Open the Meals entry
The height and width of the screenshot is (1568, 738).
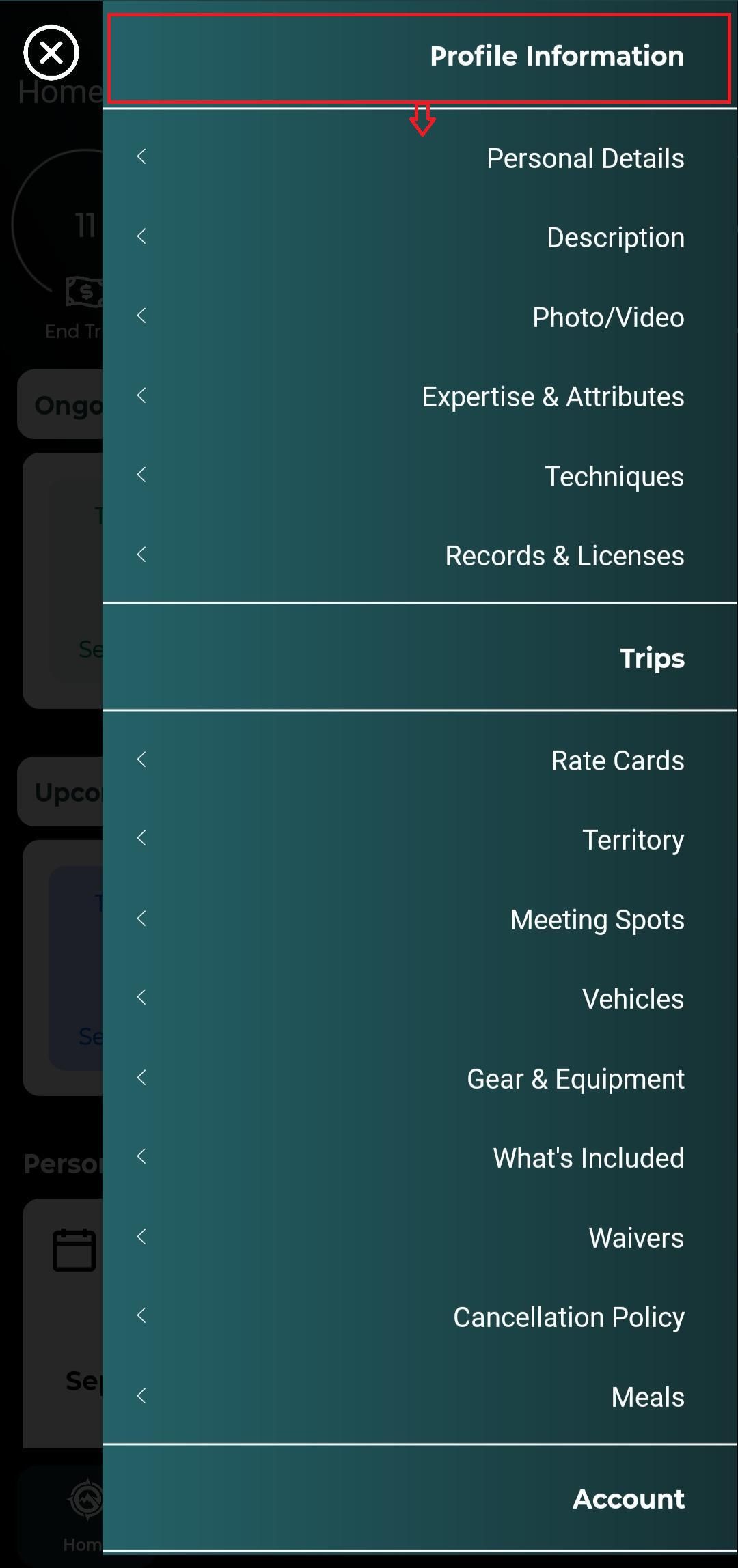[647, 1397]
